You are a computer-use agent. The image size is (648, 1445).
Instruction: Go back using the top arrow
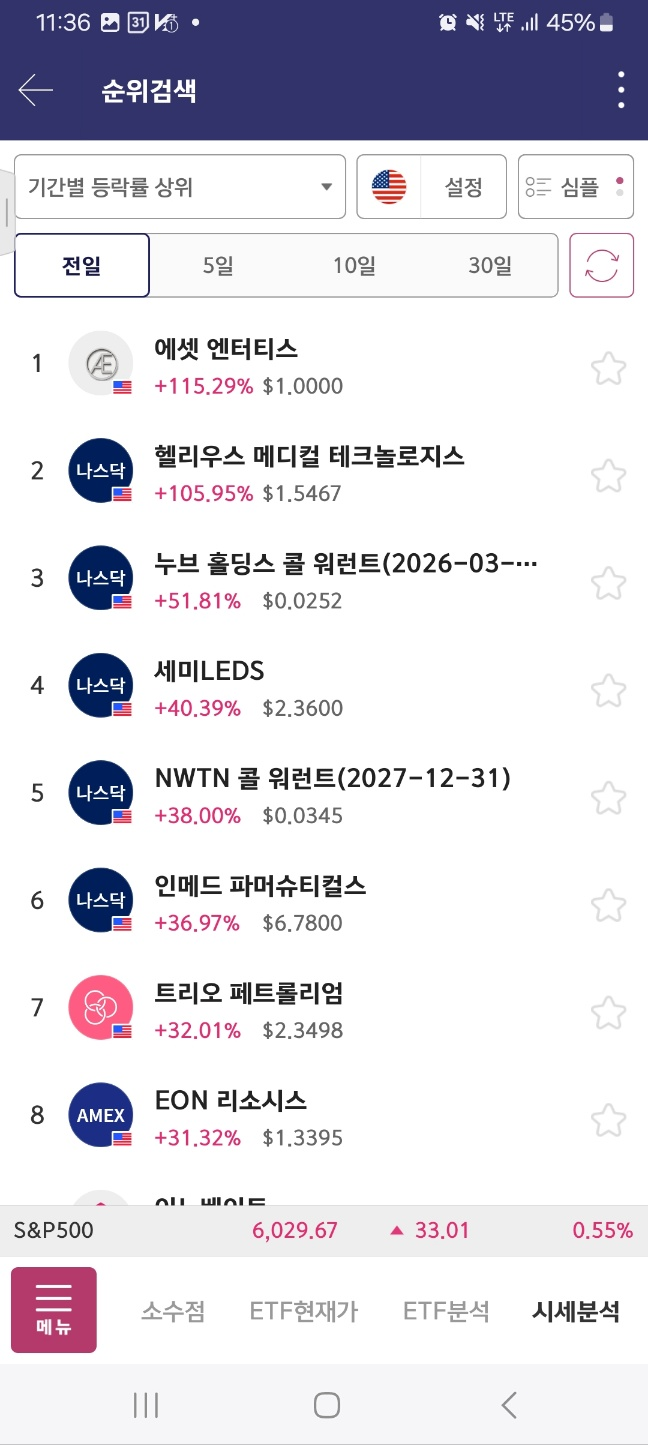pyautogui.click(x=36, y=91)
